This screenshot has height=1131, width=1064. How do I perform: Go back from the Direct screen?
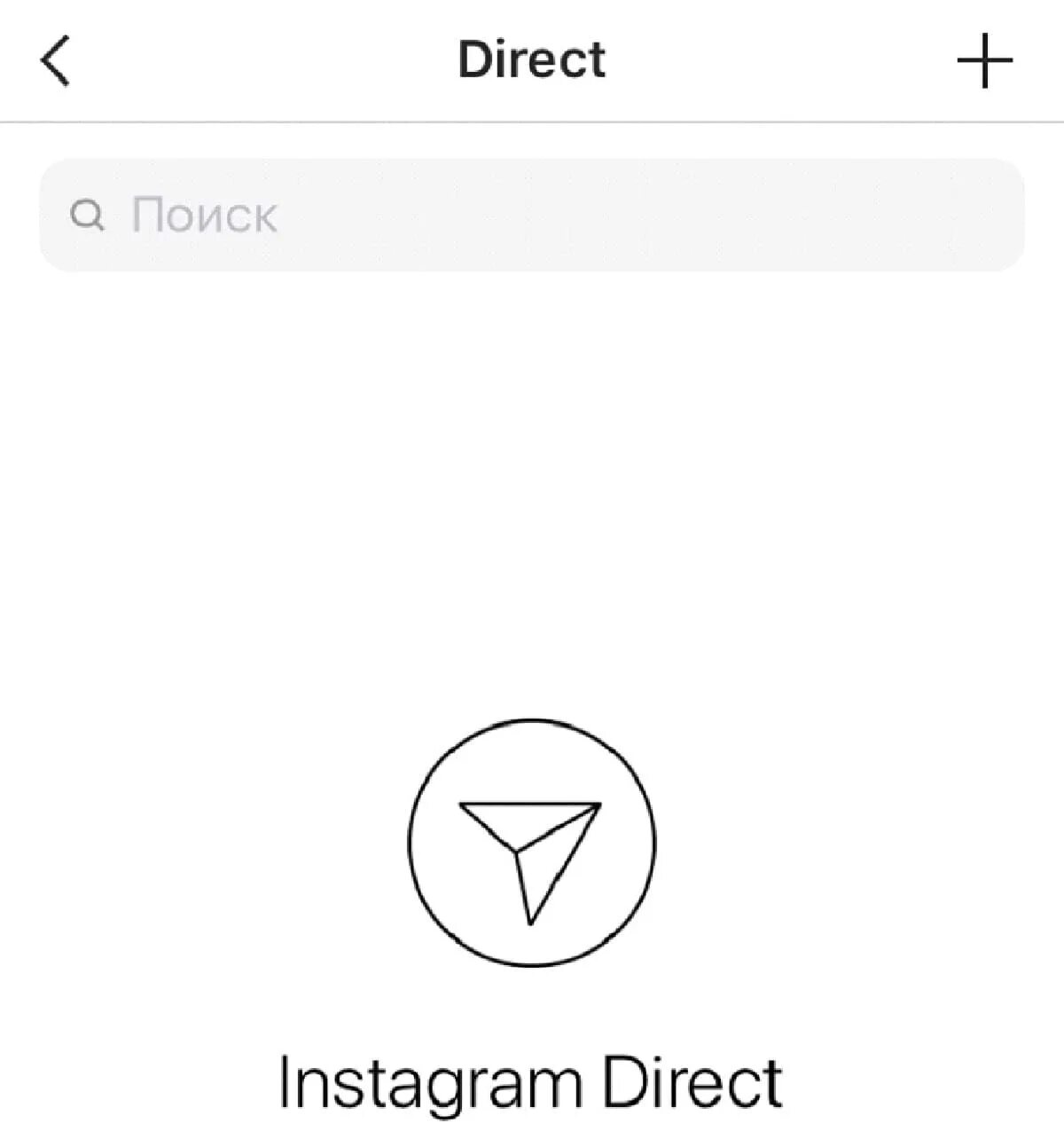(55, 61)
